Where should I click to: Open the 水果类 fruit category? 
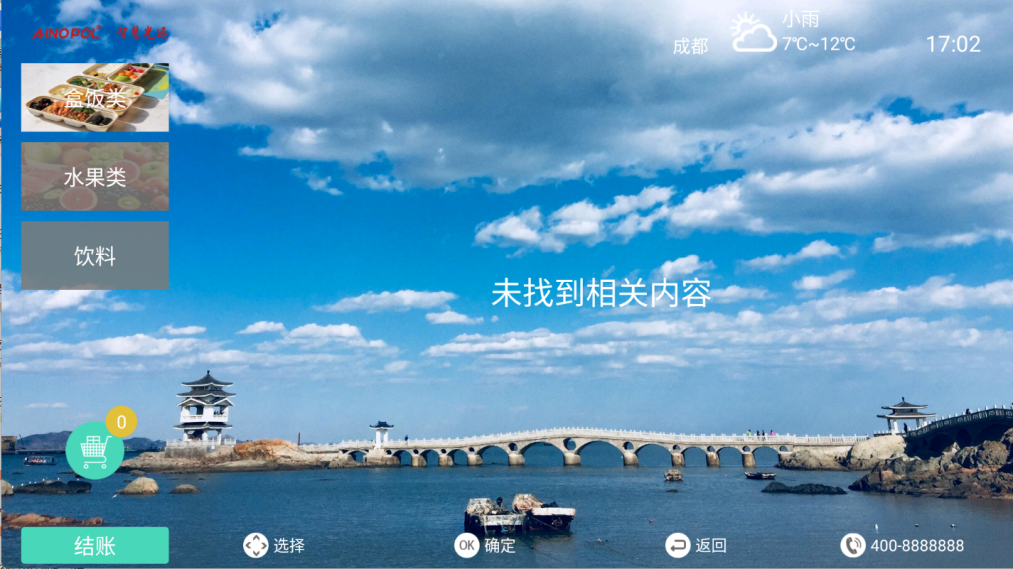click(95, 177)
